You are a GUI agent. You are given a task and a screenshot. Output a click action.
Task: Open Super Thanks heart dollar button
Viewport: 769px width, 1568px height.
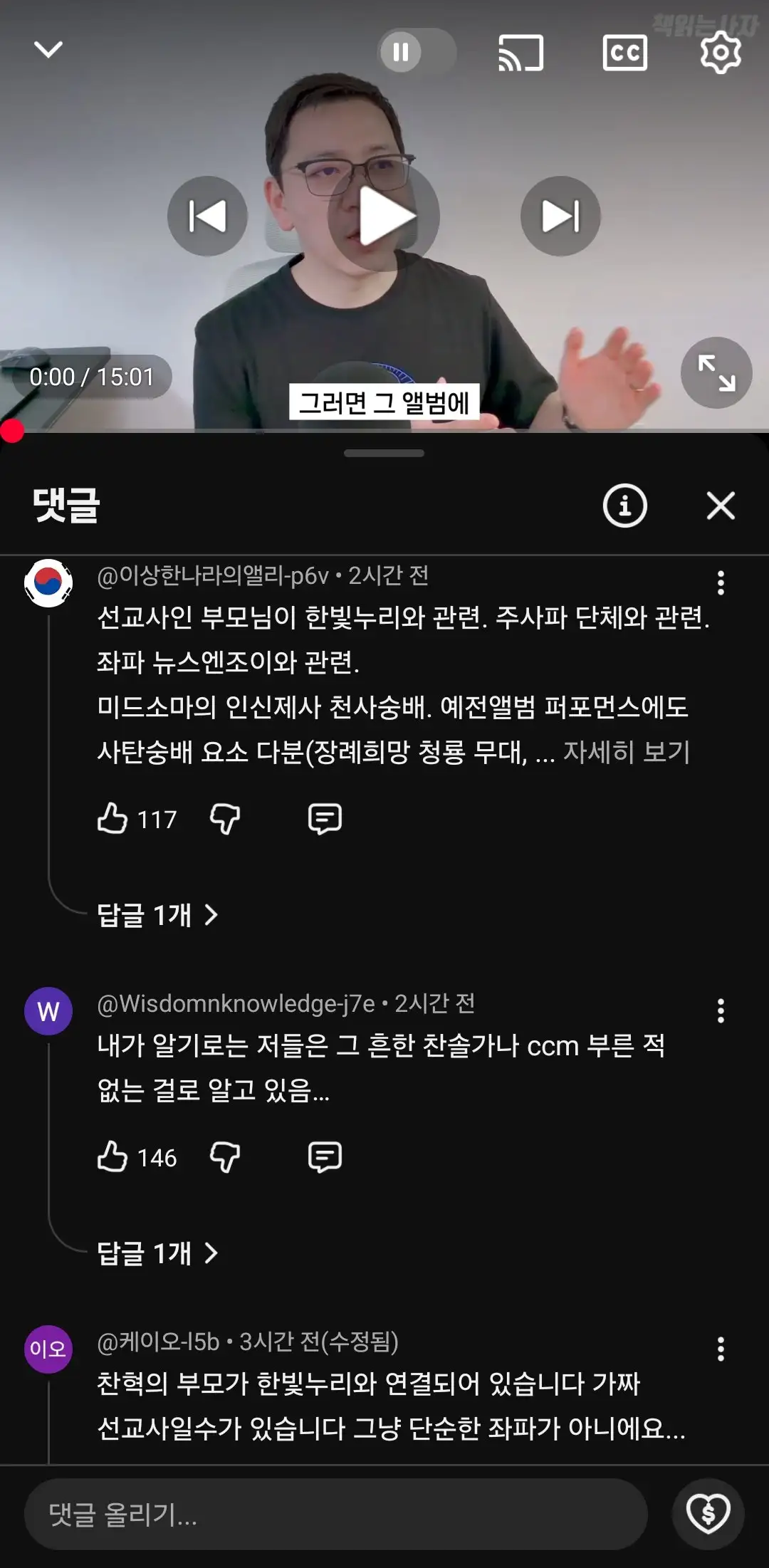pos(708,1515)
